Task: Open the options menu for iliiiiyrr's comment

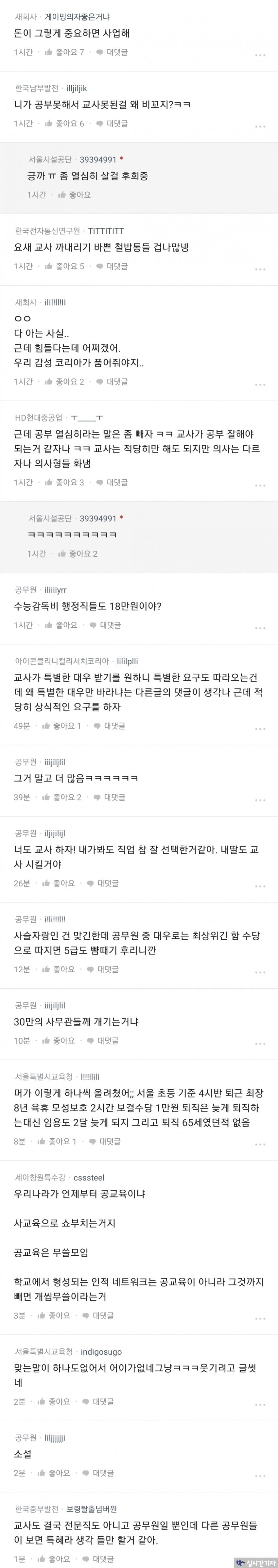Action: [x=260, y=628]
